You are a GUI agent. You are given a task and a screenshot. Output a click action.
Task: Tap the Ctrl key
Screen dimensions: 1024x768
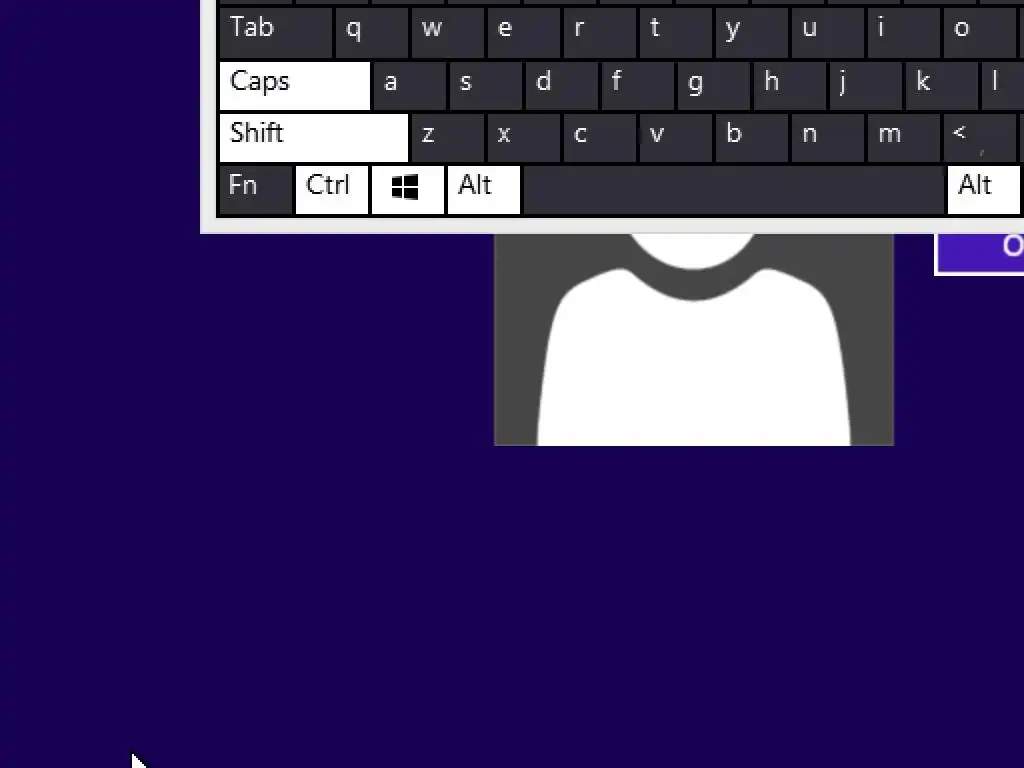coord(331,190)
